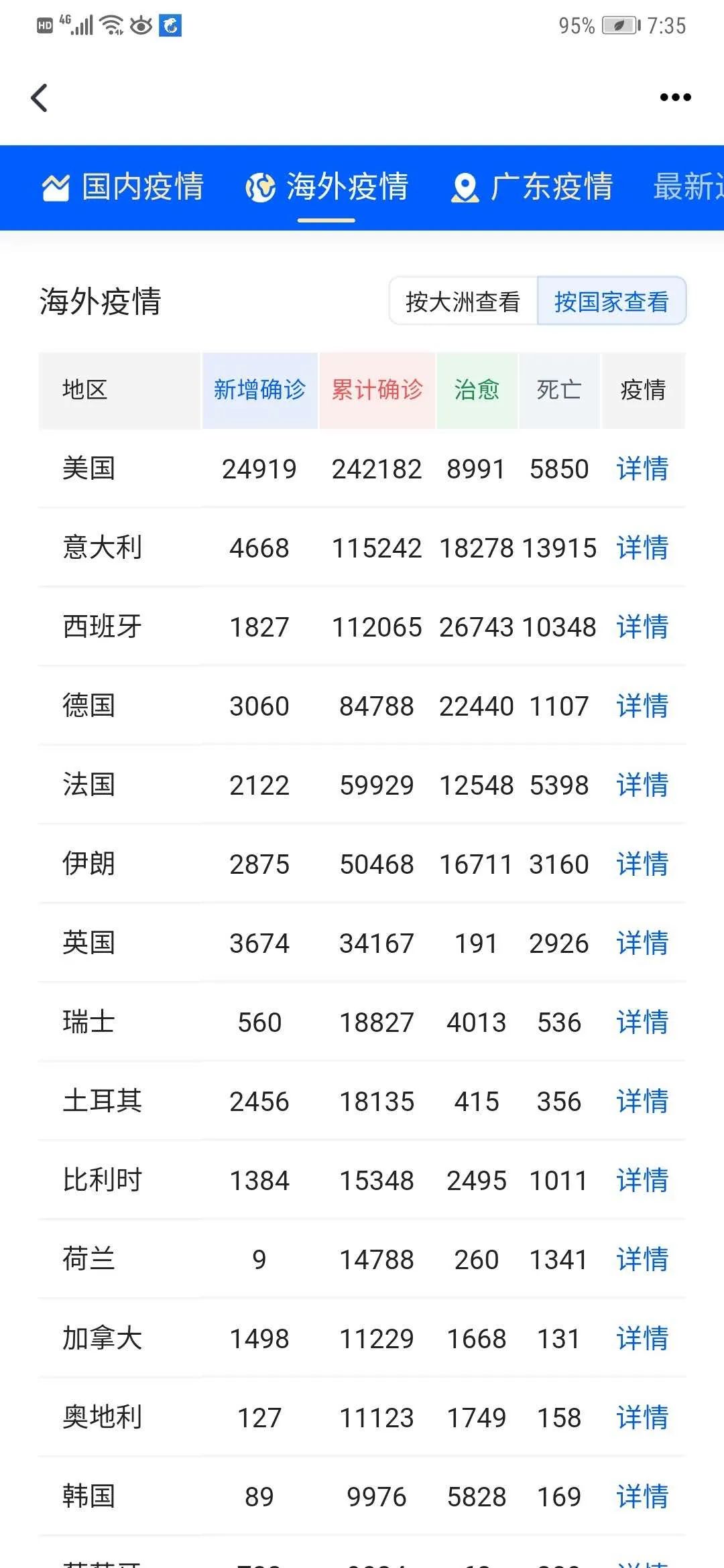The width and height of the screenshot is (724, 1568).
Task: View 详情 for 英国
Action: pyautogui.click(x=642, y=943)
